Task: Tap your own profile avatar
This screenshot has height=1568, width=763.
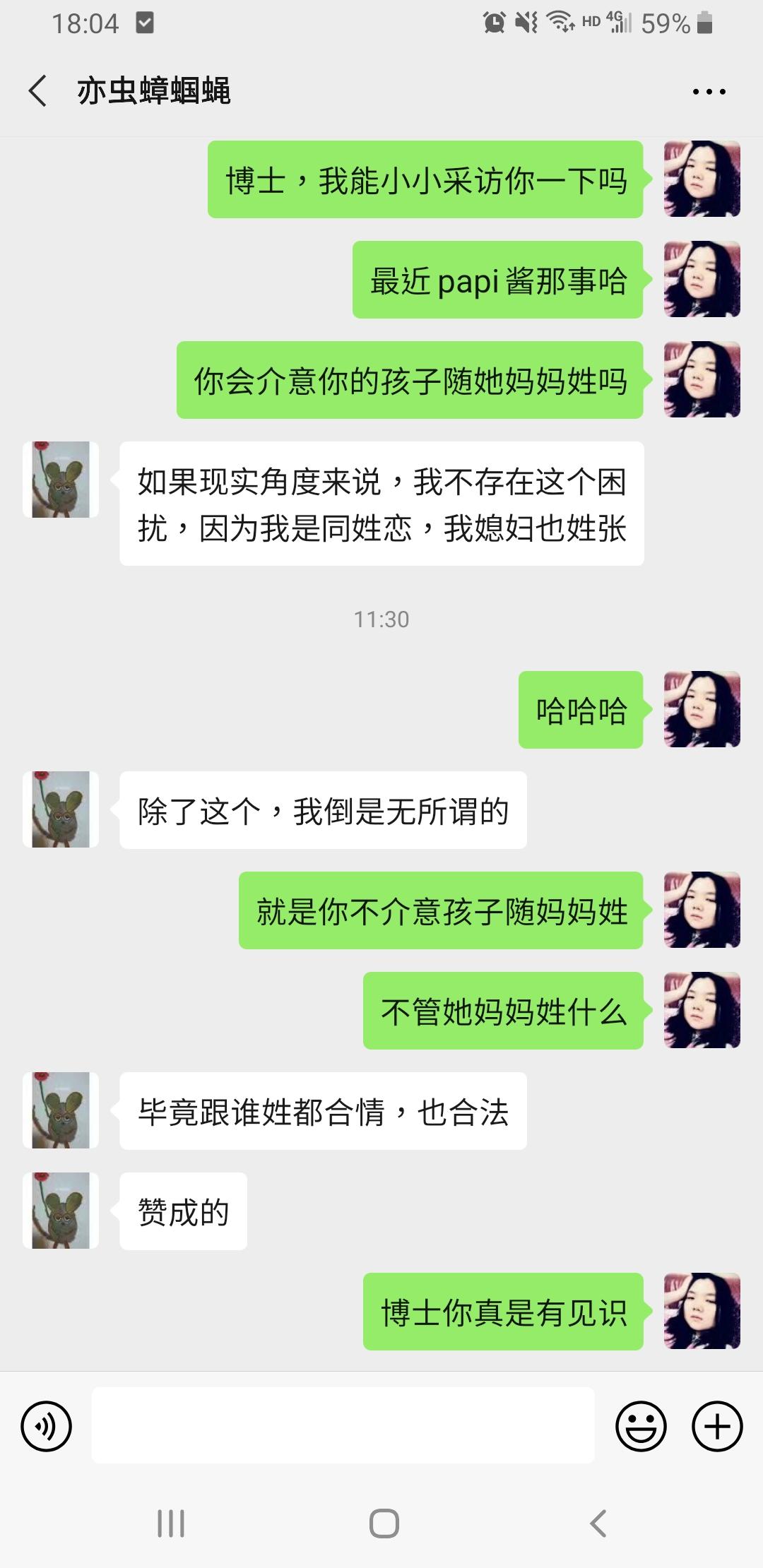Action: click(x=702, y=179)
